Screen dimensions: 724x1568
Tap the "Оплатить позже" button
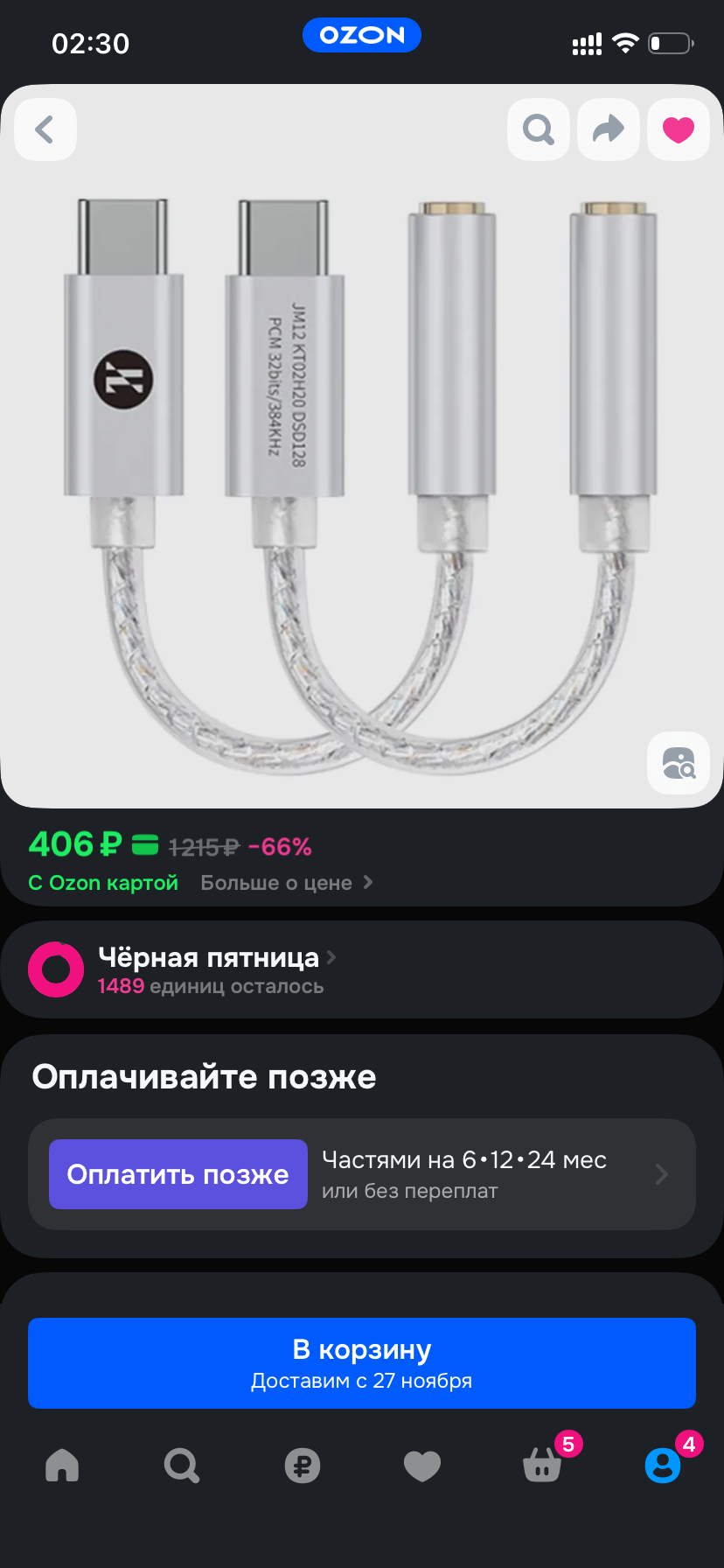pyautogui.click(x=178, y=1174)
